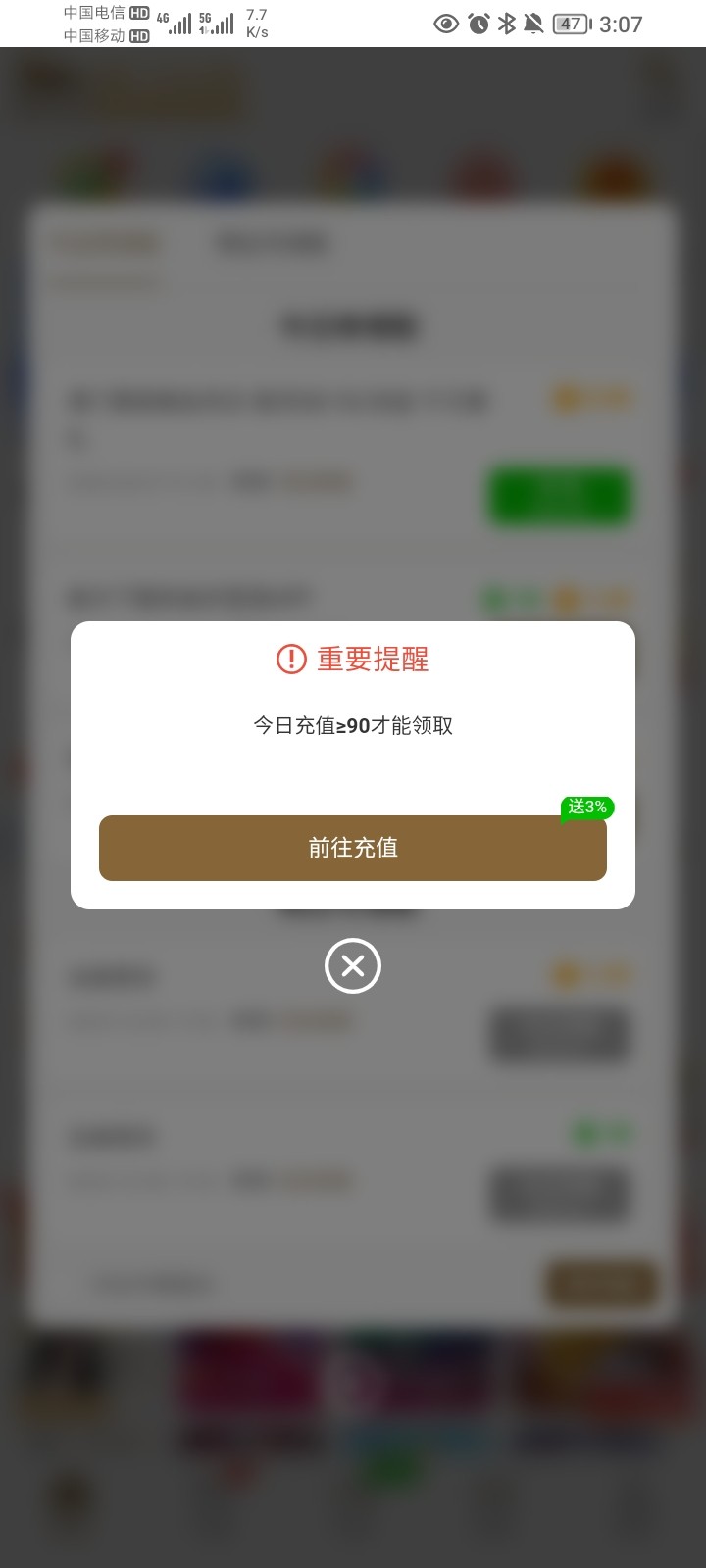Tap the eye comfort icon in the status bar
This screenshot has width=706, height=1568.
tap(446, 24)
